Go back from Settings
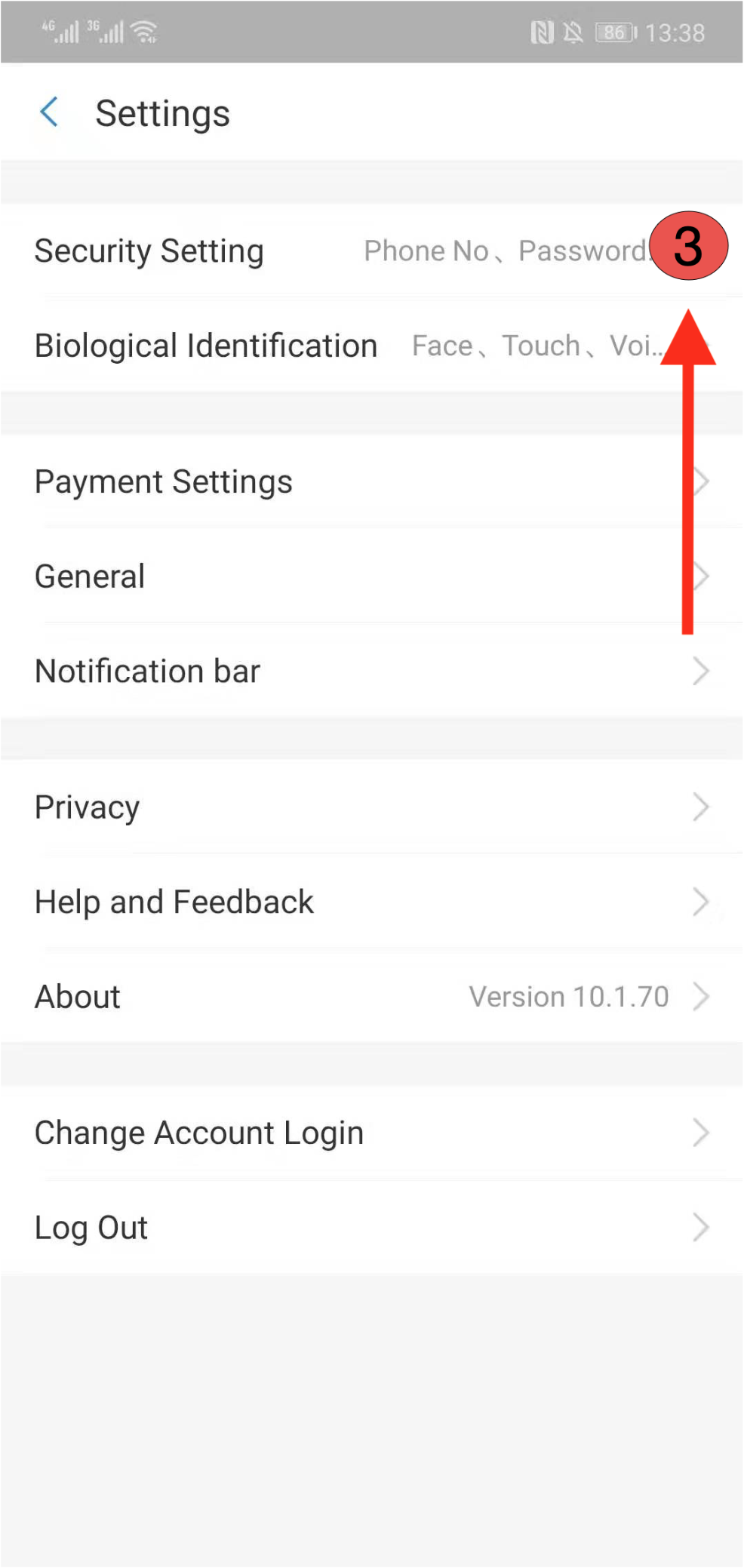 click(49, 113)
